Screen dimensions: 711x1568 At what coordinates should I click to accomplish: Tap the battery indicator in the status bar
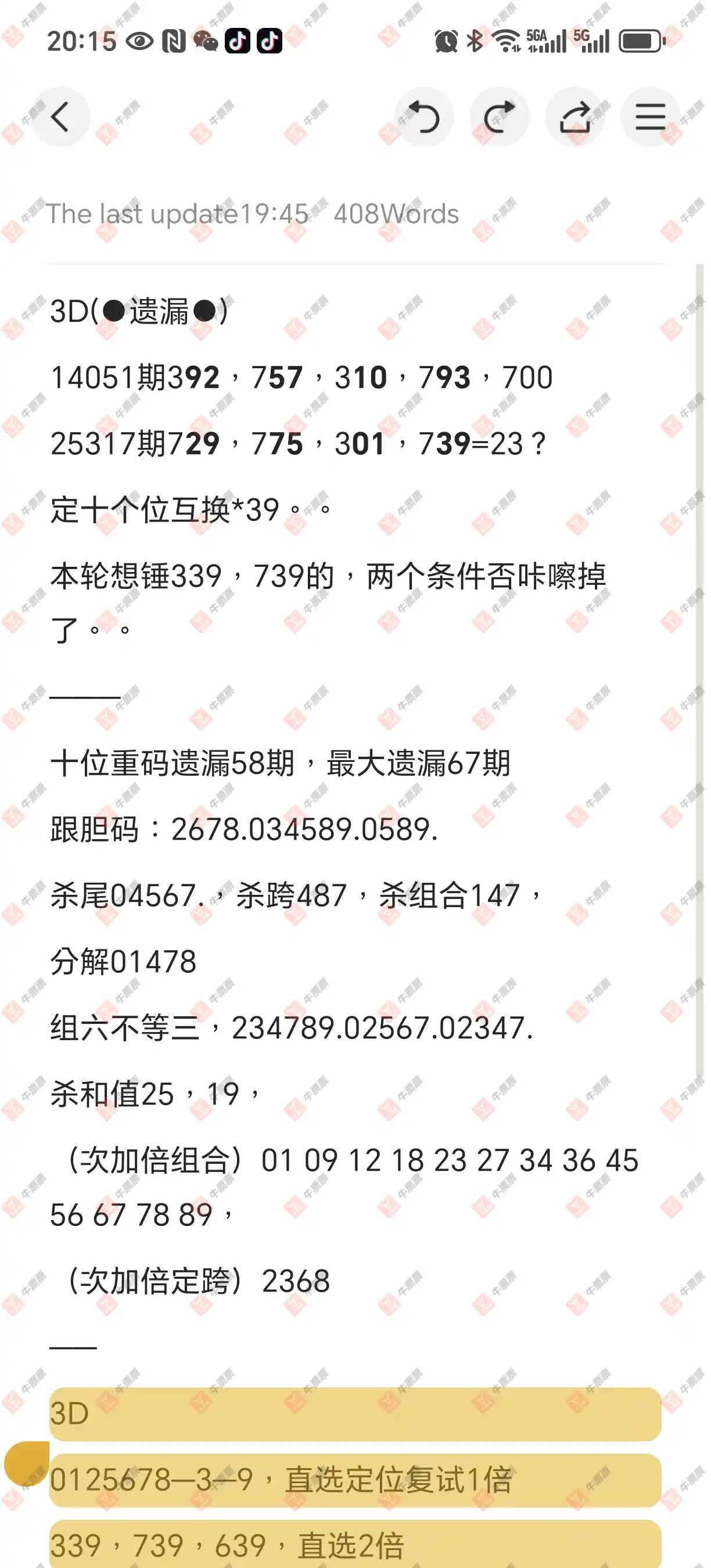pos(635,41)
